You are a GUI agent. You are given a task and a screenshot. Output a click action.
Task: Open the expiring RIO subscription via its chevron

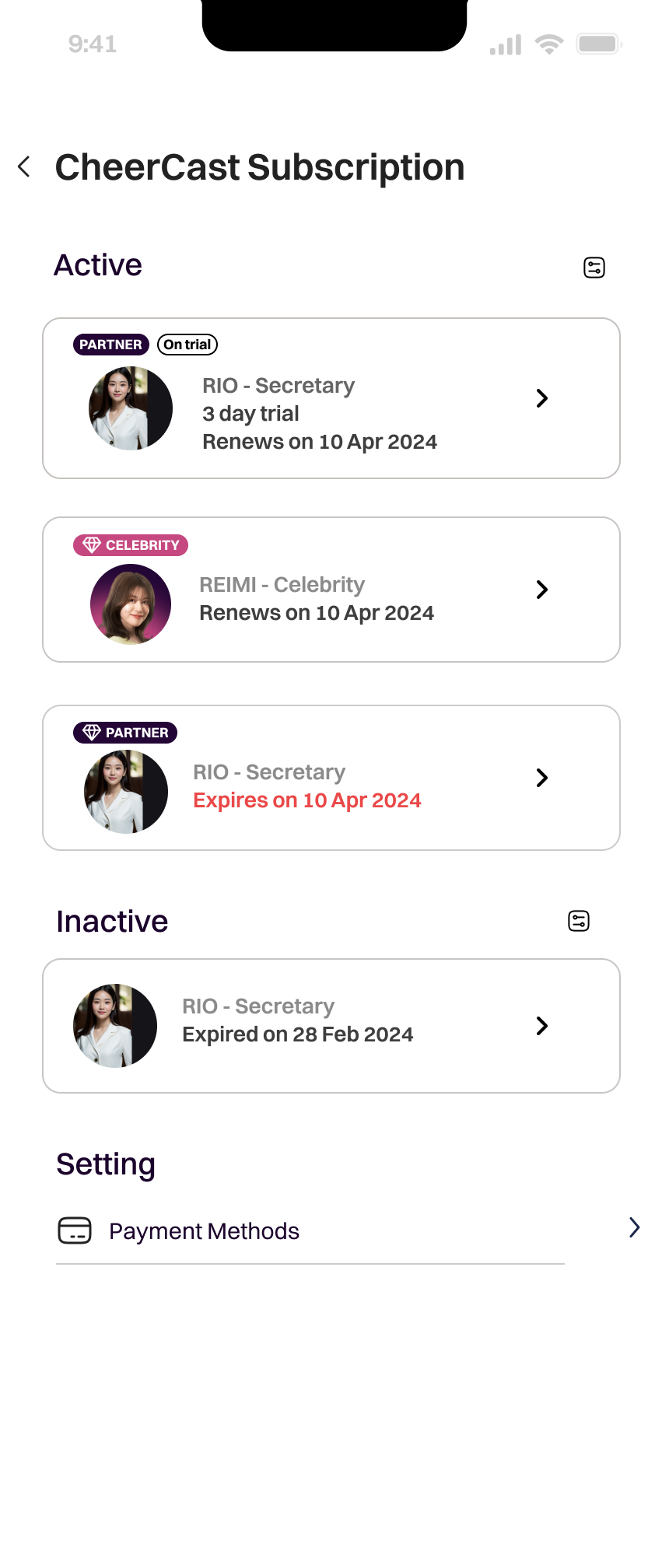pyautogui.click(x=542, y=777)
